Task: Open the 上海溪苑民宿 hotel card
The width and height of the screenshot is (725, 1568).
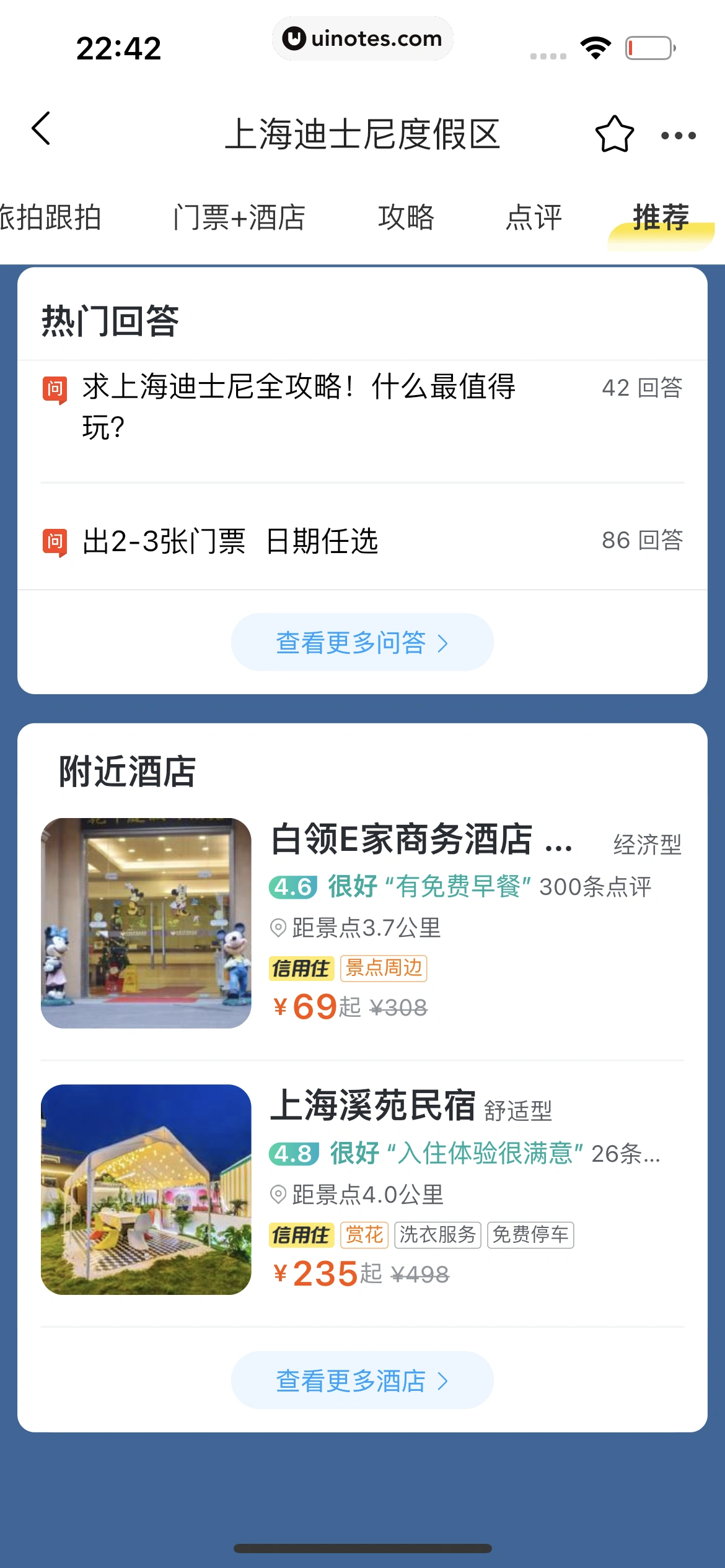Action: coord(362,1189)
